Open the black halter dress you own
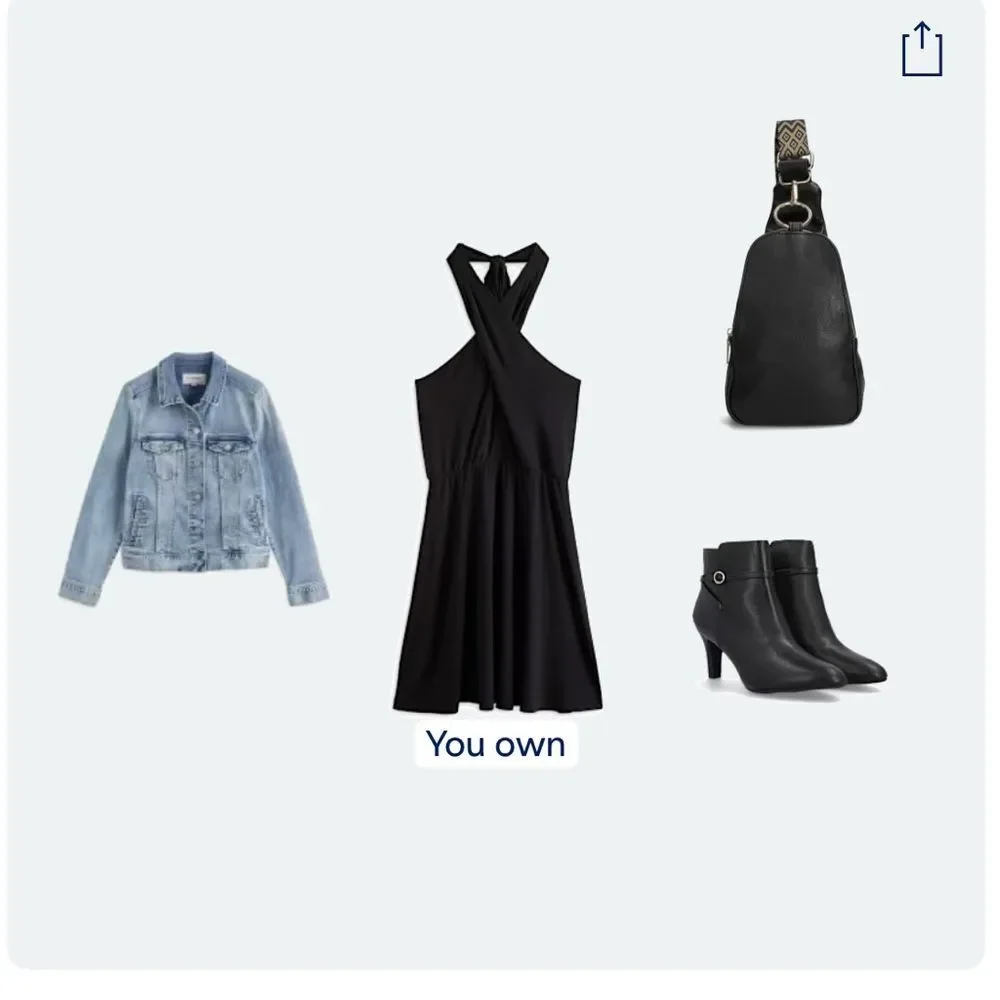 (x=497, y=500)
